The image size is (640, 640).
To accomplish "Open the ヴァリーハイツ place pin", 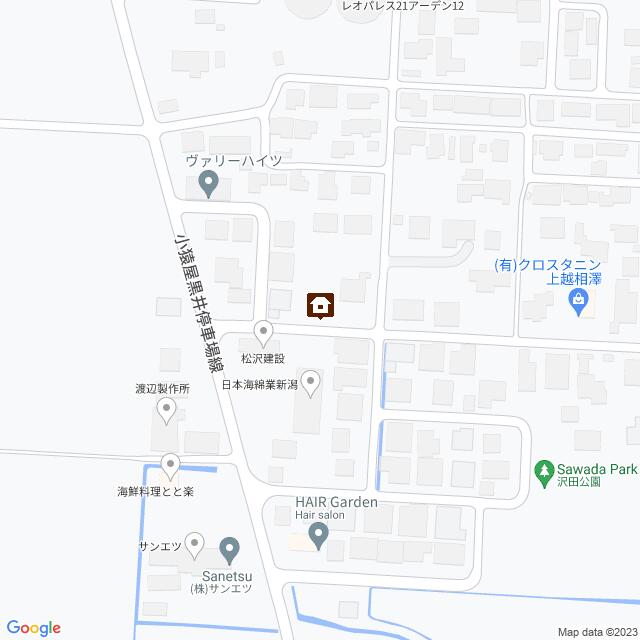I will pyautogui.click(x=208, y=183).
